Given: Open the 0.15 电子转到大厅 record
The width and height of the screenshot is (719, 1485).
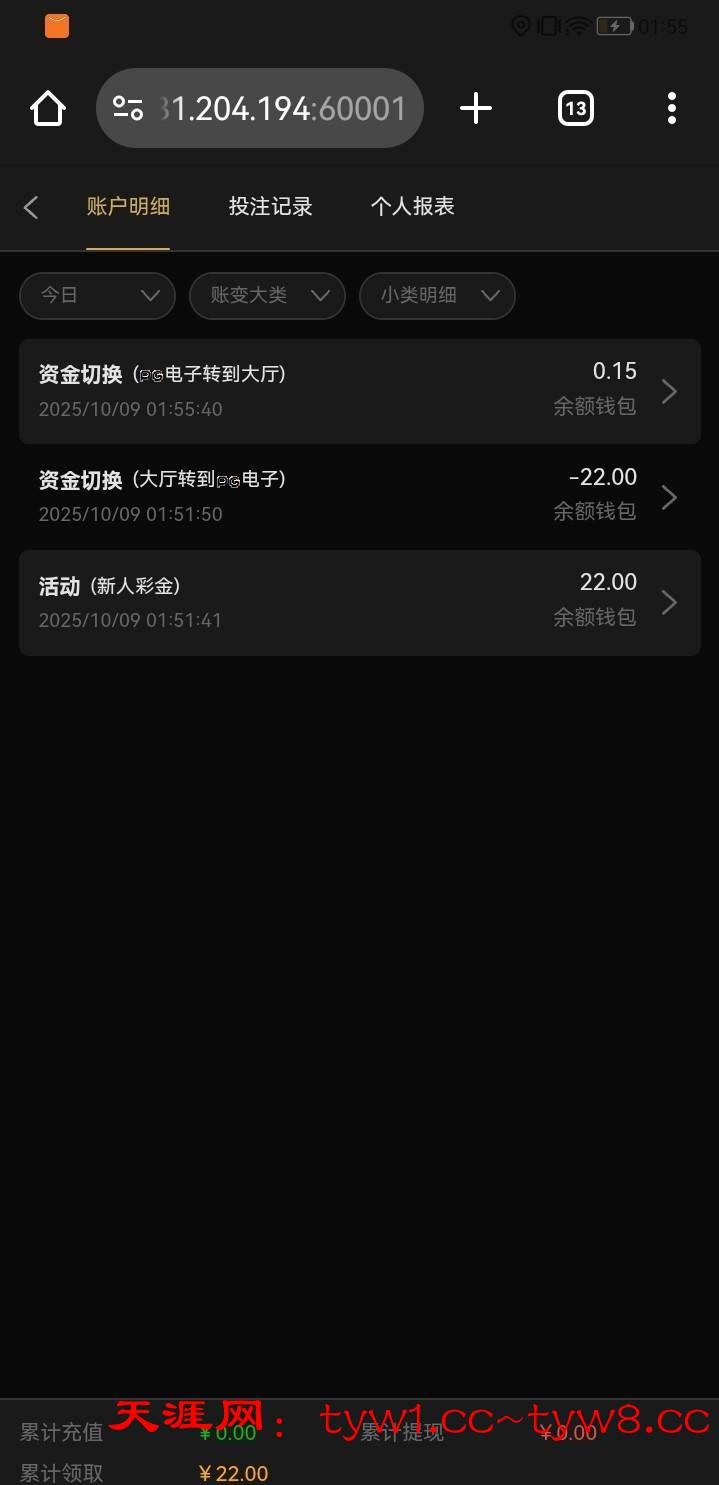Looking at the screenshot, I should (x=359, y=391).
